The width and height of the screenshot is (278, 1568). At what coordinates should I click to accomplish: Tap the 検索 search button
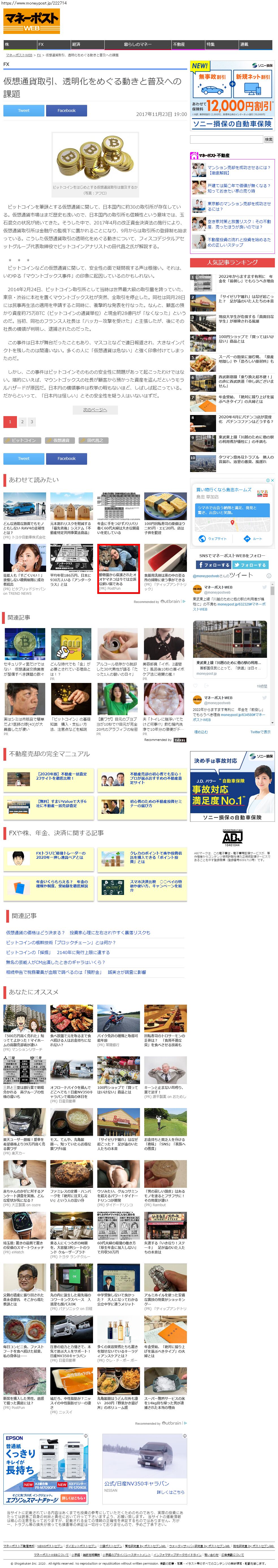point(268,139)
